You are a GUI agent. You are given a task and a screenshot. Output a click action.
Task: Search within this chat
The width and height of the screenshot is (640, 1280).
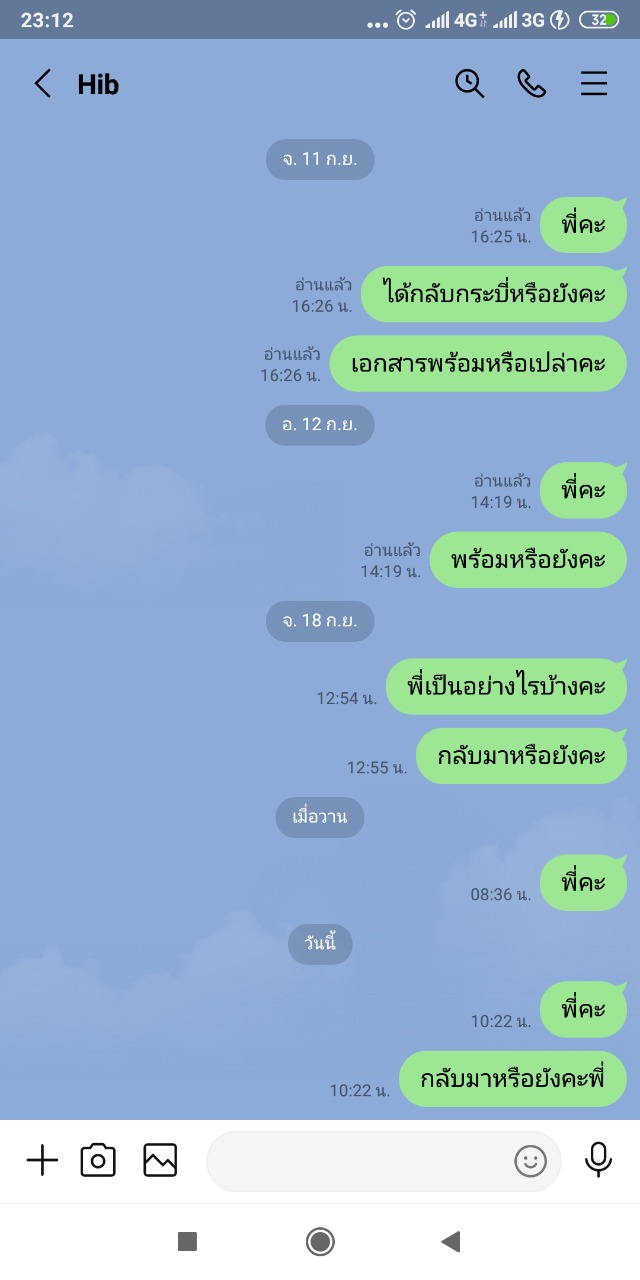(469, 84)
